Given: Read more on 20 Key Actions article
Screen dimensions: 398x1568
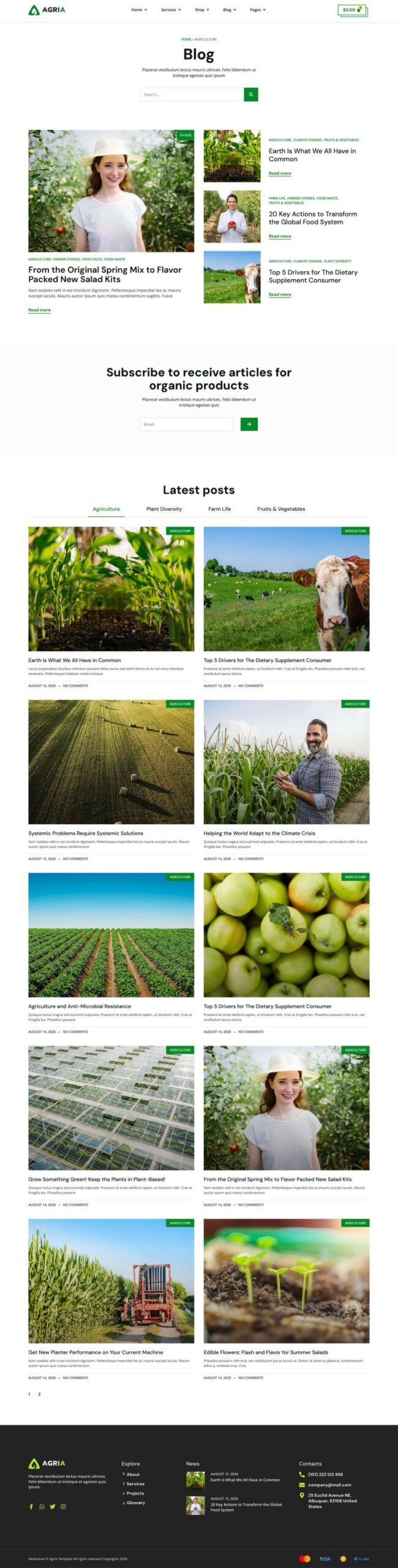Looking at the screenshot, I should coord(280,236).
